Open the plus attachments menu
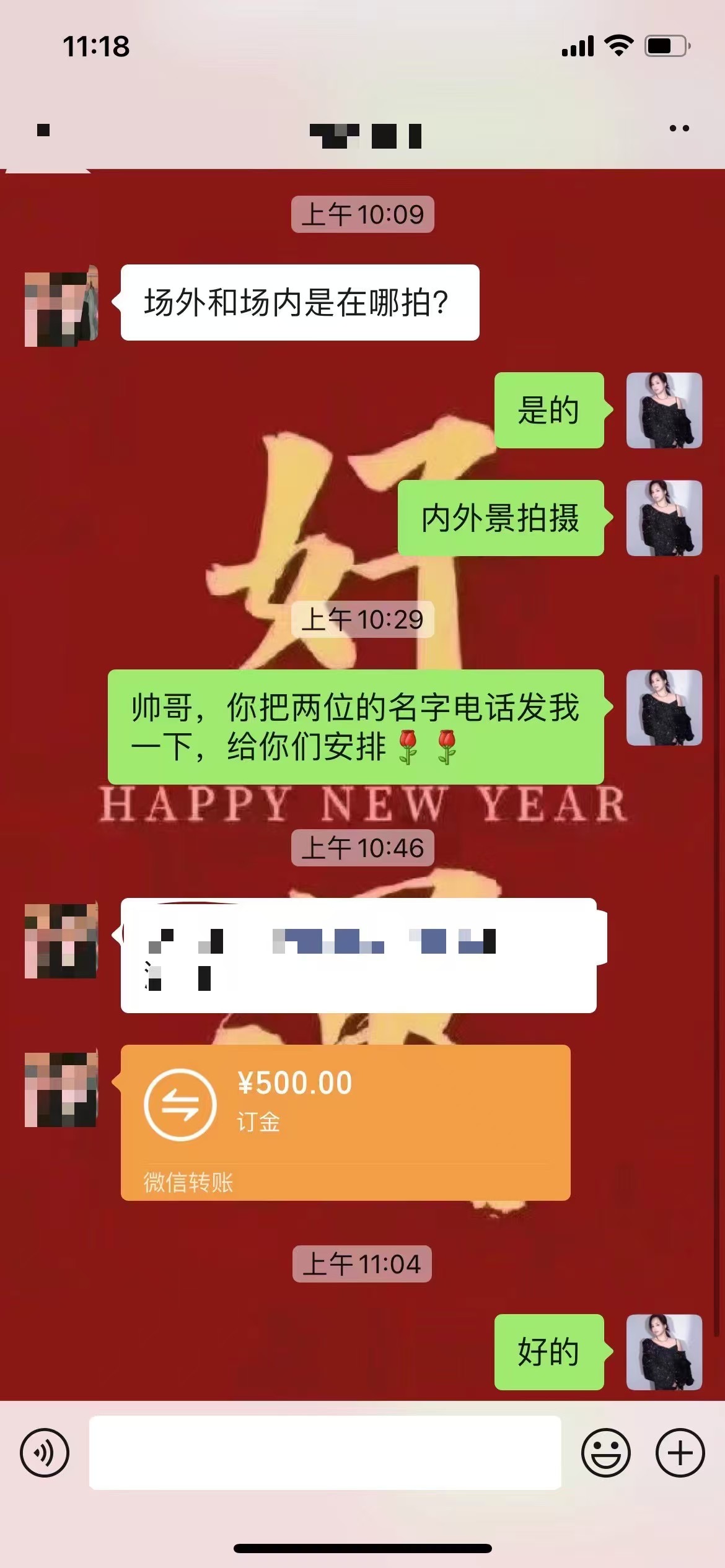 pos(680,1452)
